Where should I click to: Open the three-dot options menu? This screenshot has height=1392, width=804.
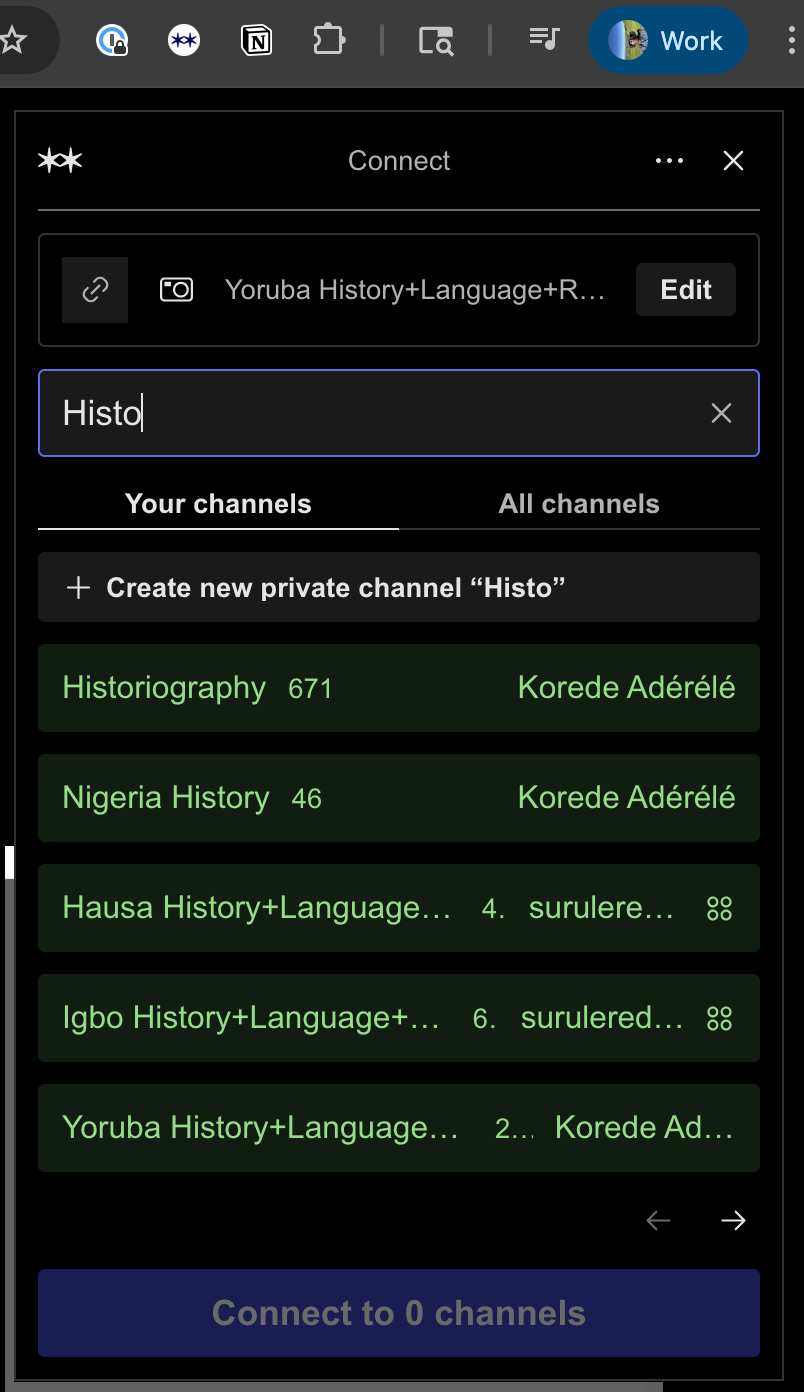tap(669, 161)
